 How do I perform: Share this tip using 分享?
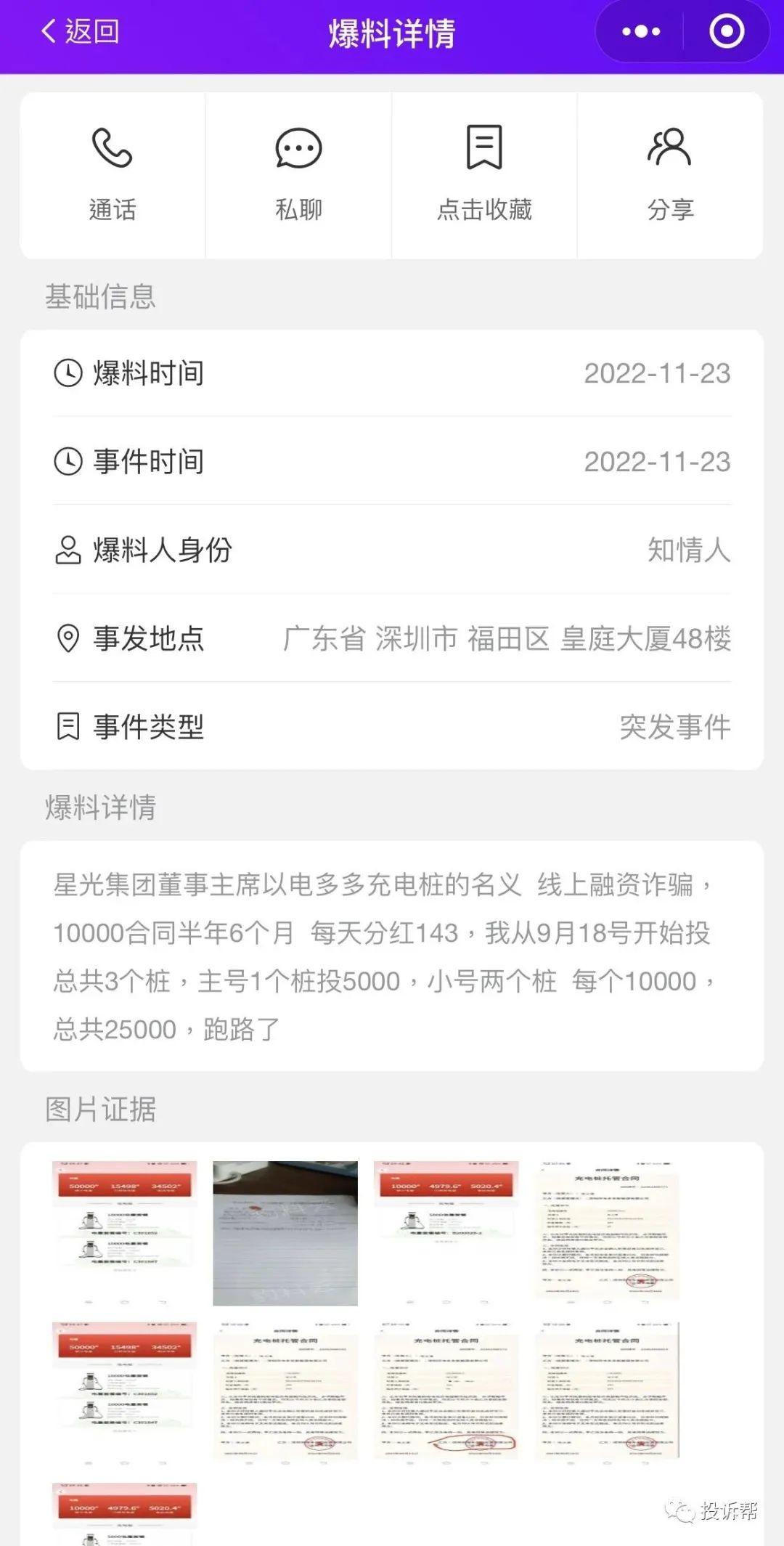point(670,175)
